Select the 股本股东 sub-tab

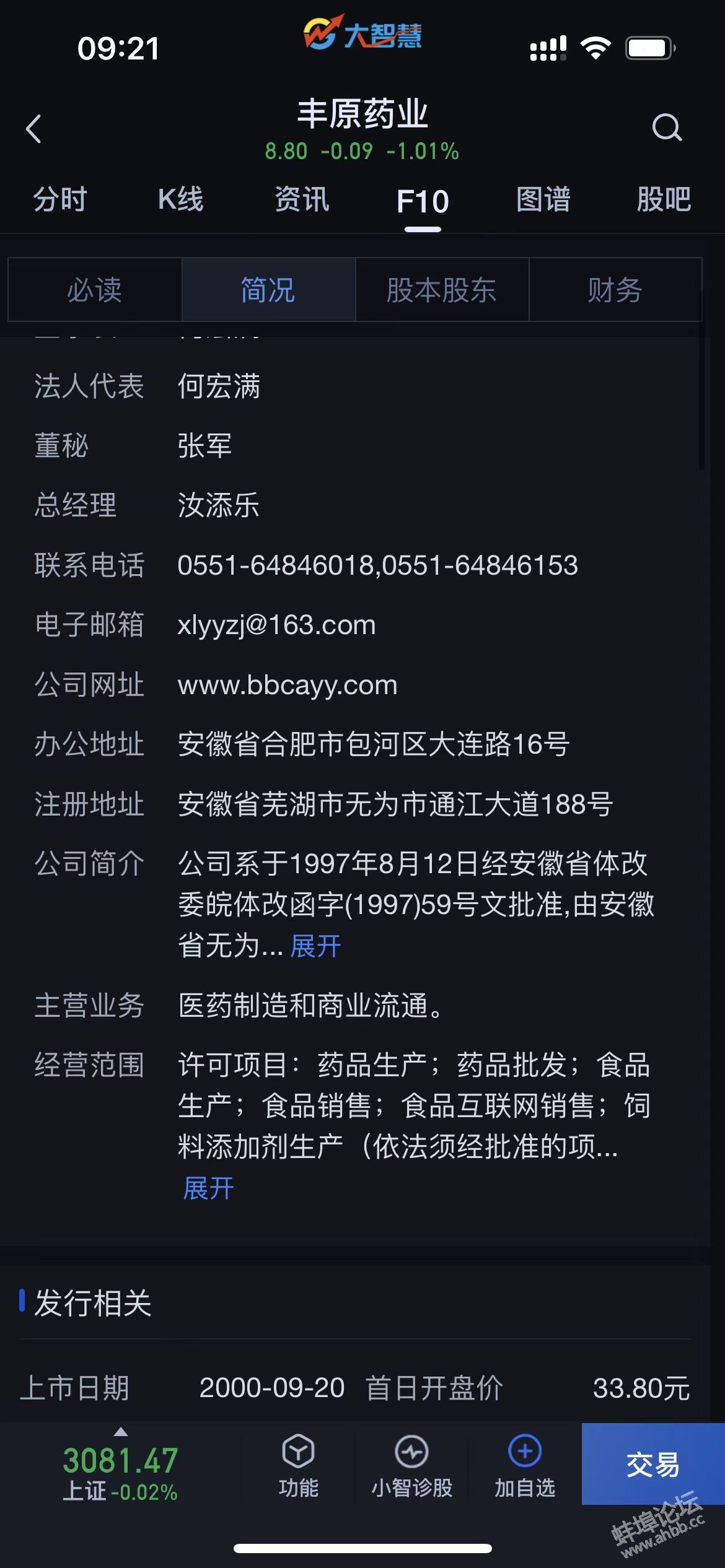(x=442, y=290)
